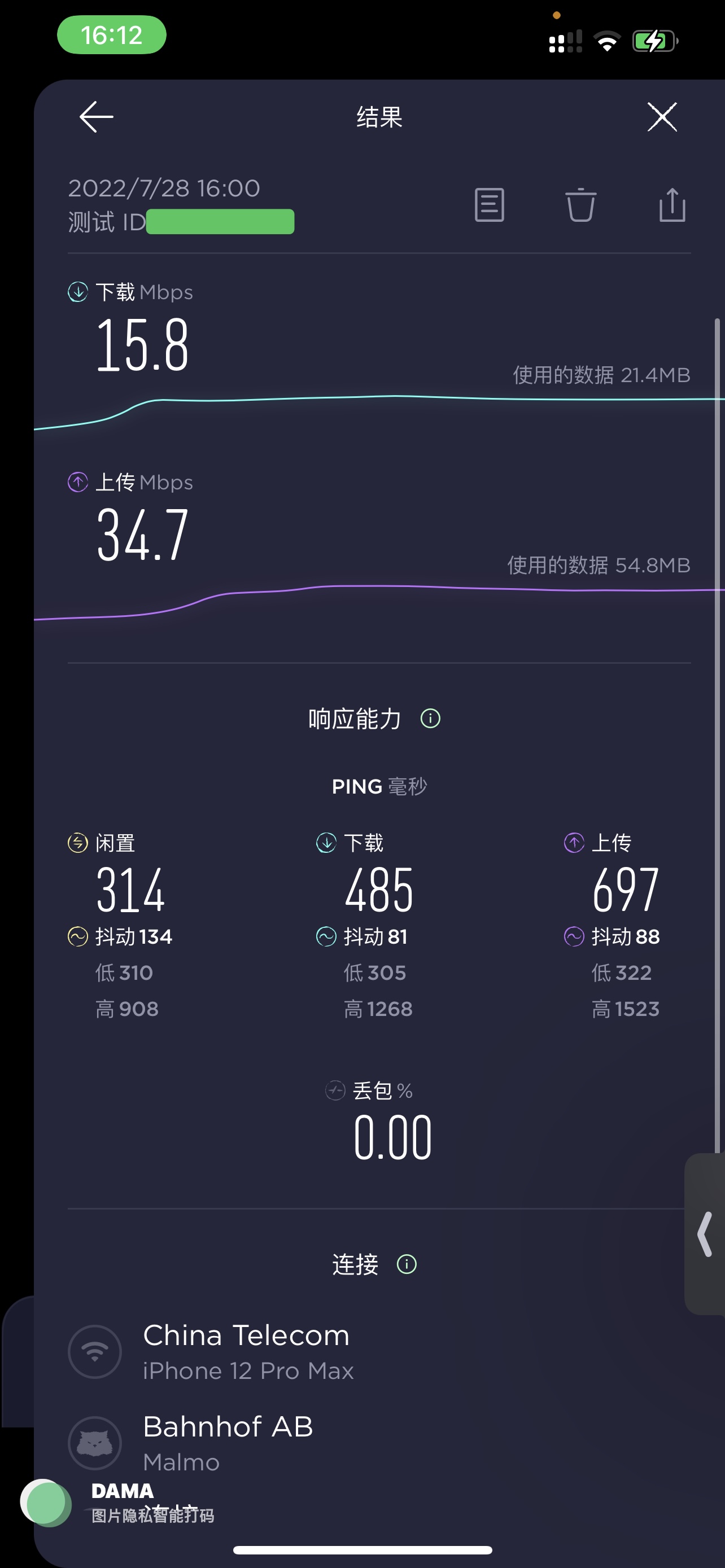Screen dimensions: 725x1568
Task: Open info icon next to 连接
Action: 407,1264
